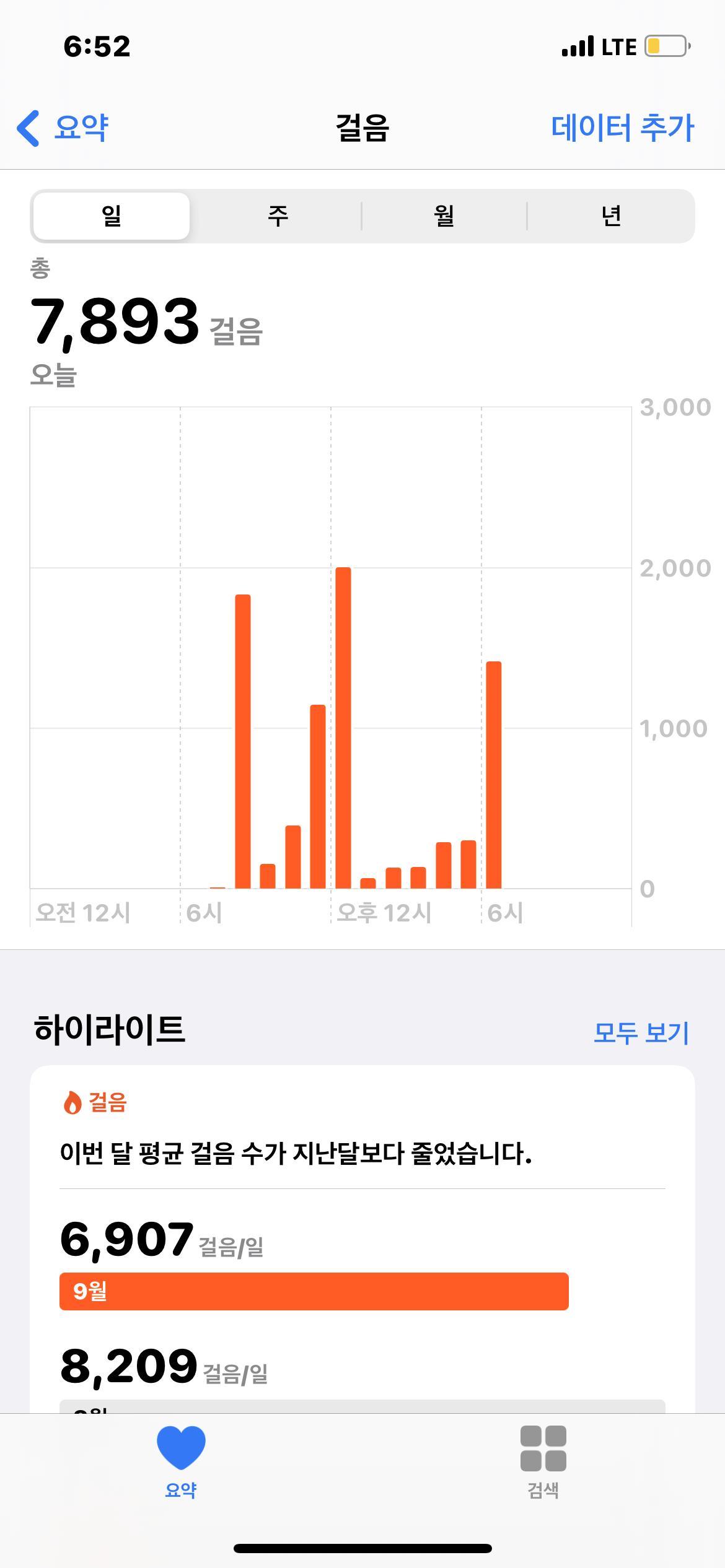Screen dimensions: 725x1568
Task: Select the 일 (day) segment
Action: (x=112, y=216)
